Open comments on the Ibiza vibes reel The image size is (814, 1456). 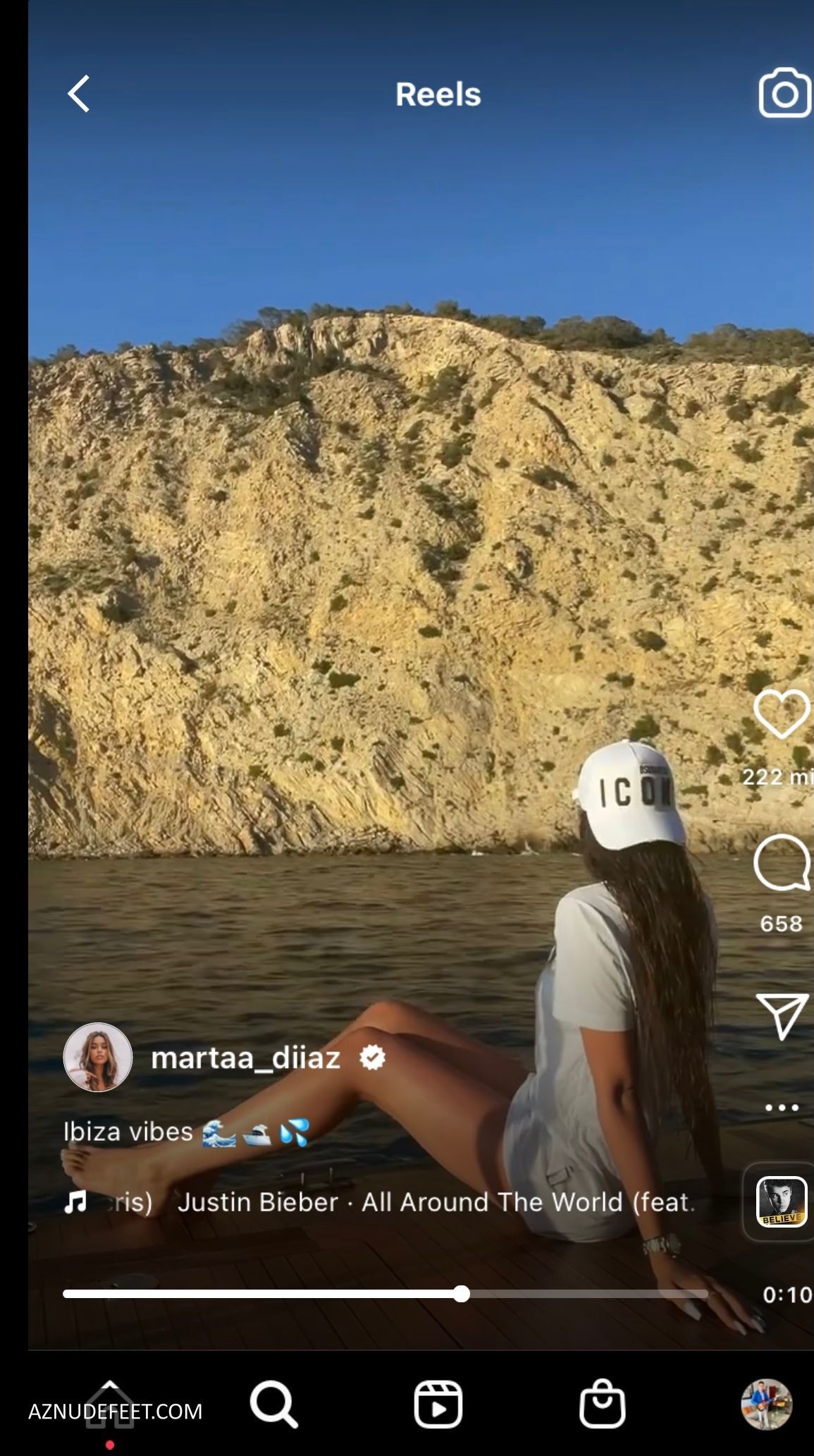pos(781,863)
